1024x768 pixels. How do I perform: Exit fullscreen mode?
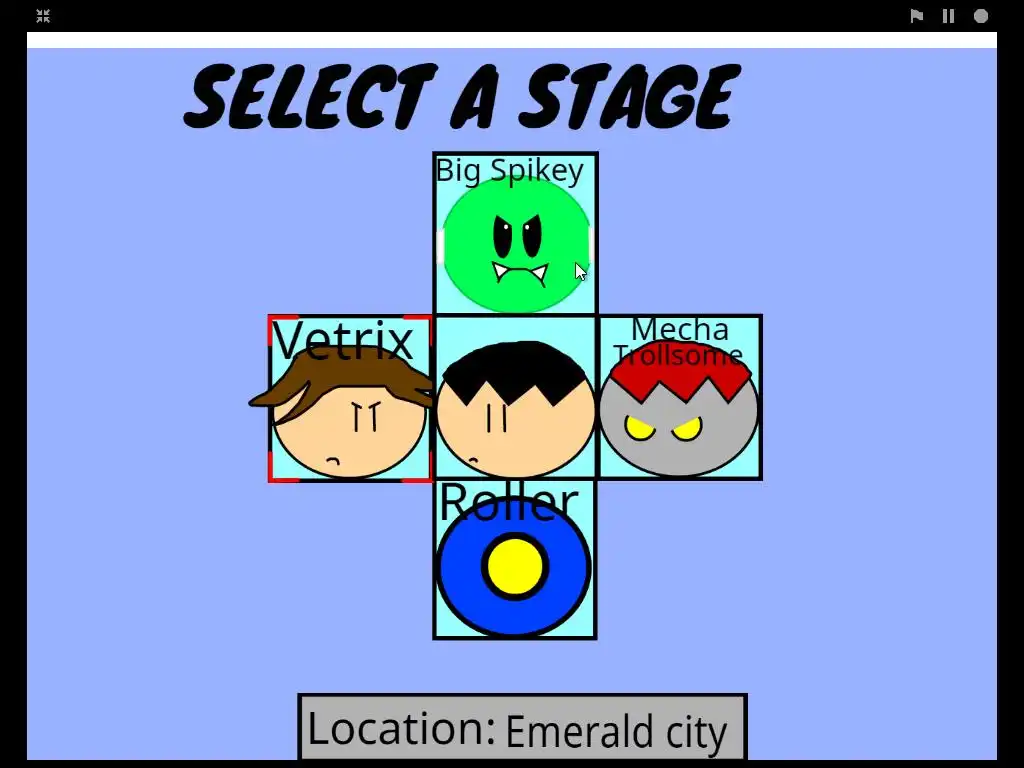(x=43, y=16)
